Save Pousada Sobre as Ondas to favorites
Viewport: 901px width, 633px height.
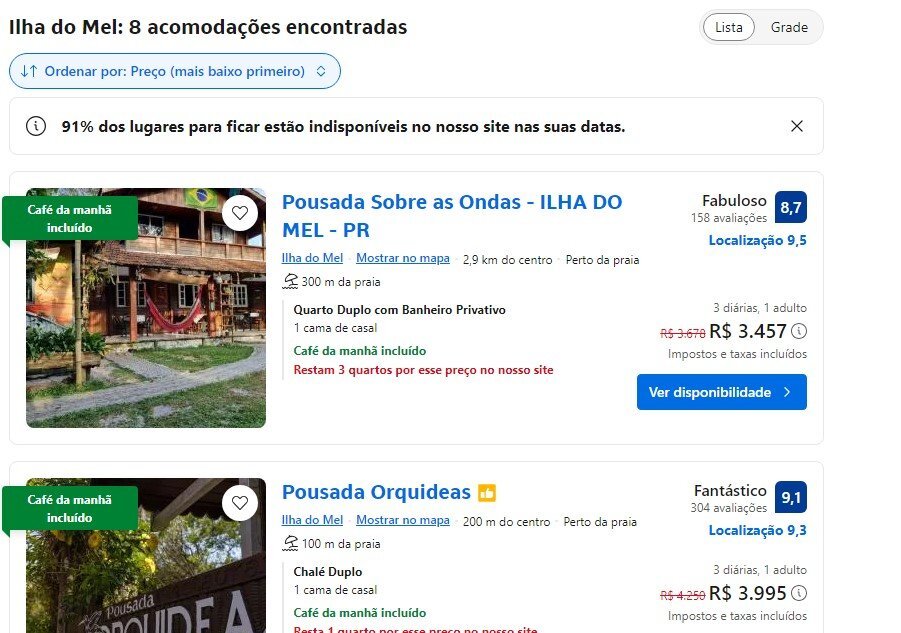click(x=239, y=213)
